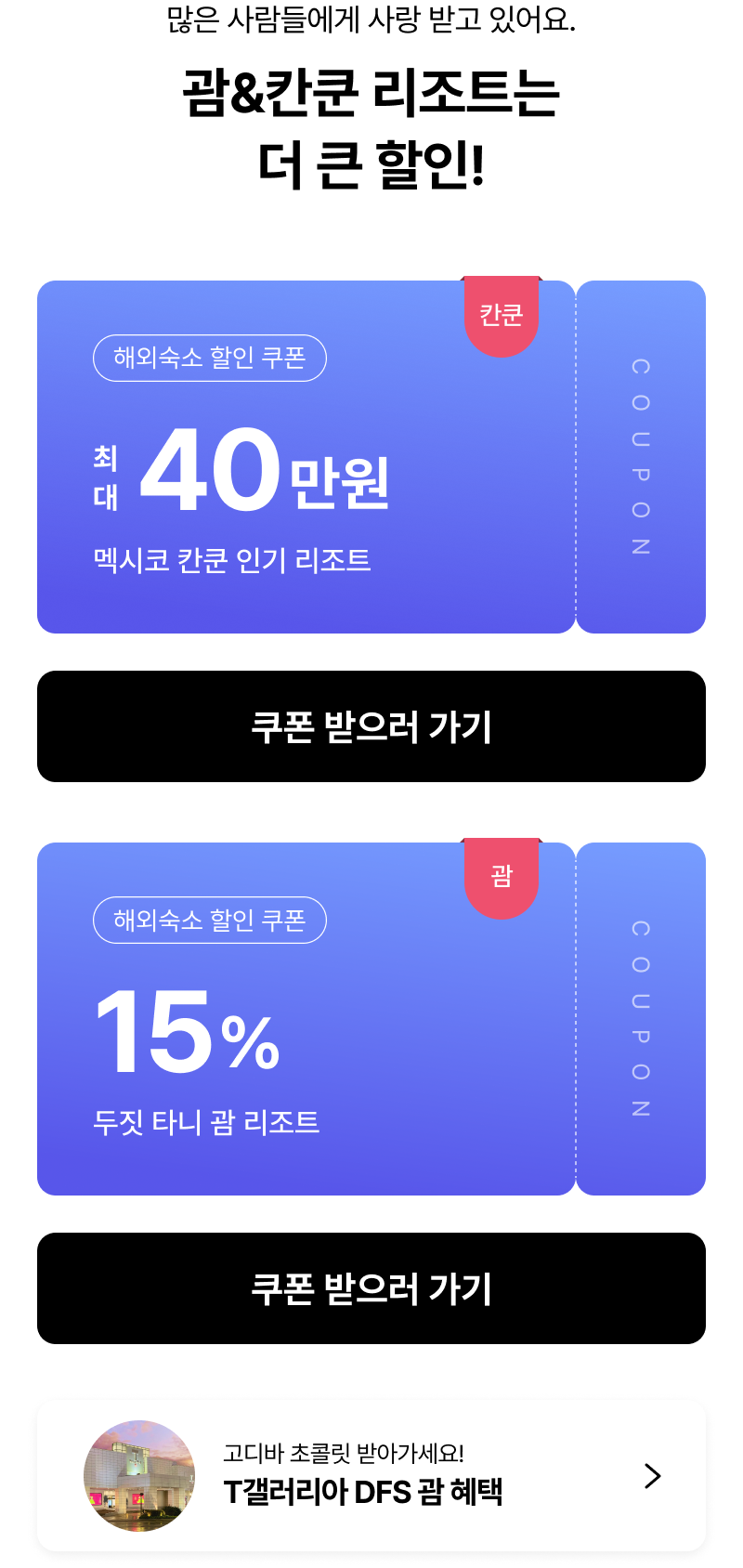Tap 쿠폰 받으러 가기 under the 괌 15% coupon

(371, 1288)
